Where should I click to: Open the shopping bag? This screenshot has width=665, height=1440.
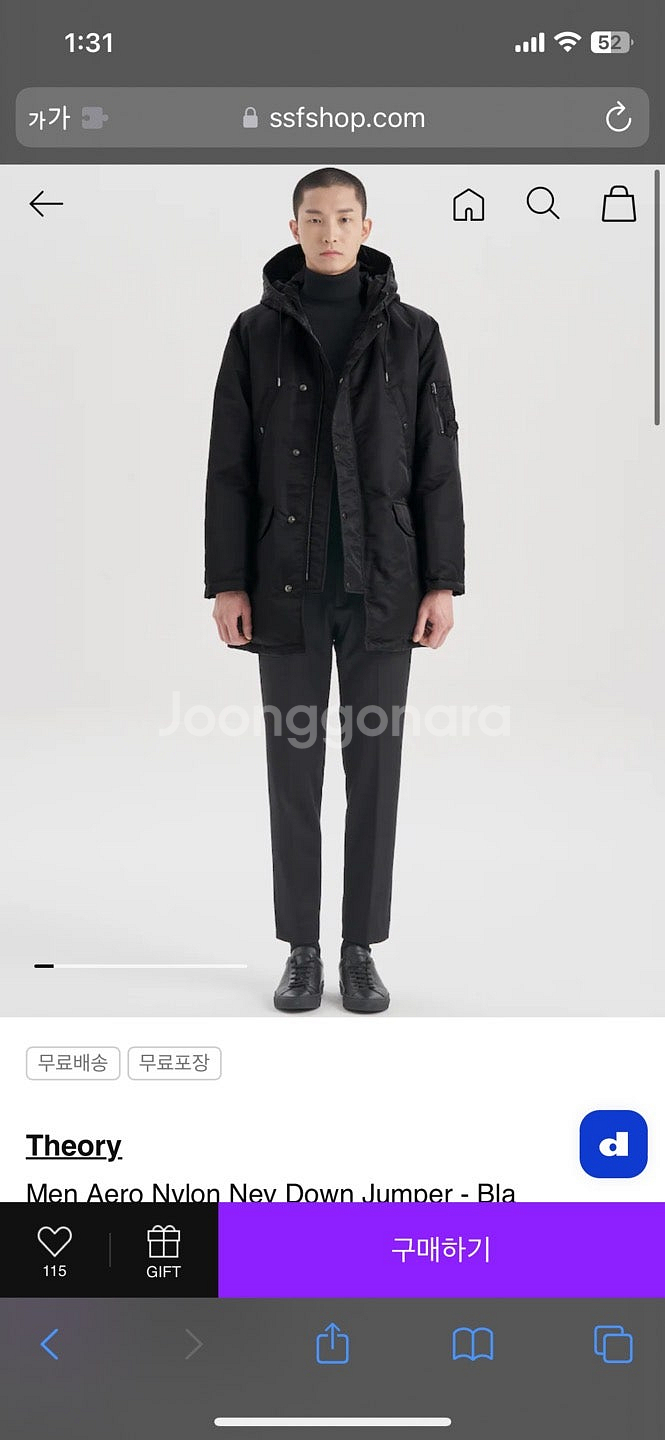click(x=619, y=204)
